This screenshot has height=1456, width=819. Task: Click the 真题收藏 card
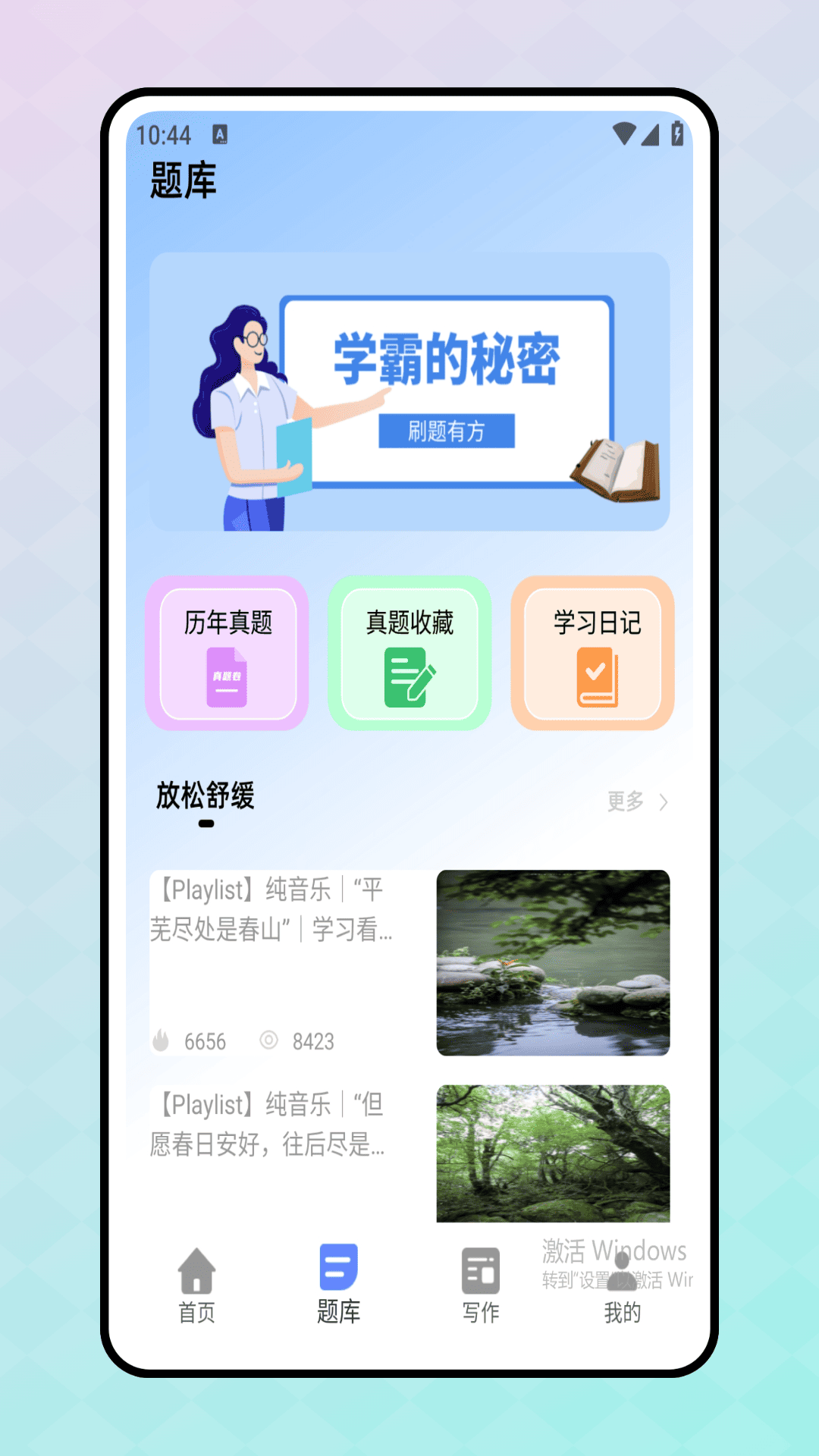(409, 654)
